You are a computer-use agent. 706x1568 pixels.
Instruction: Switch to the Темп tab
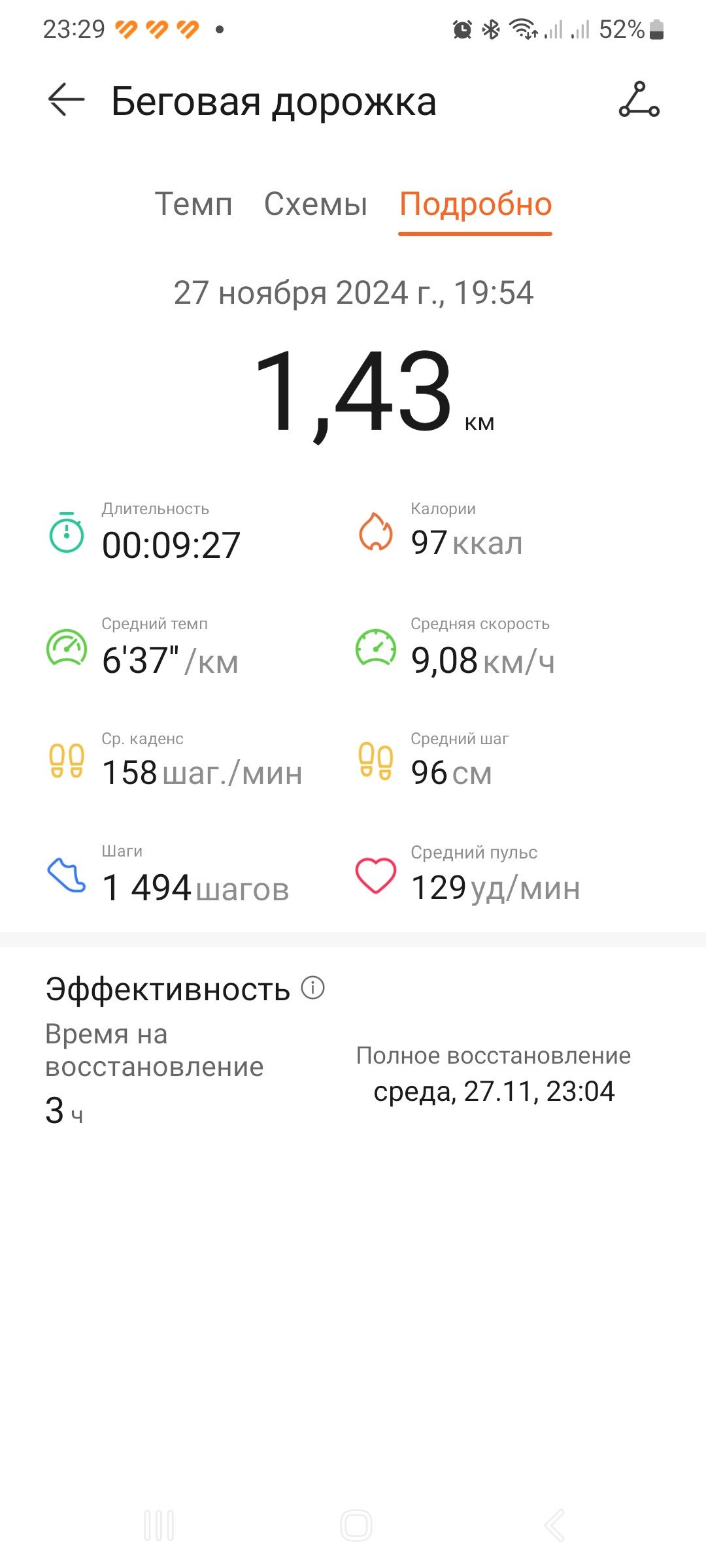[193, 204]
